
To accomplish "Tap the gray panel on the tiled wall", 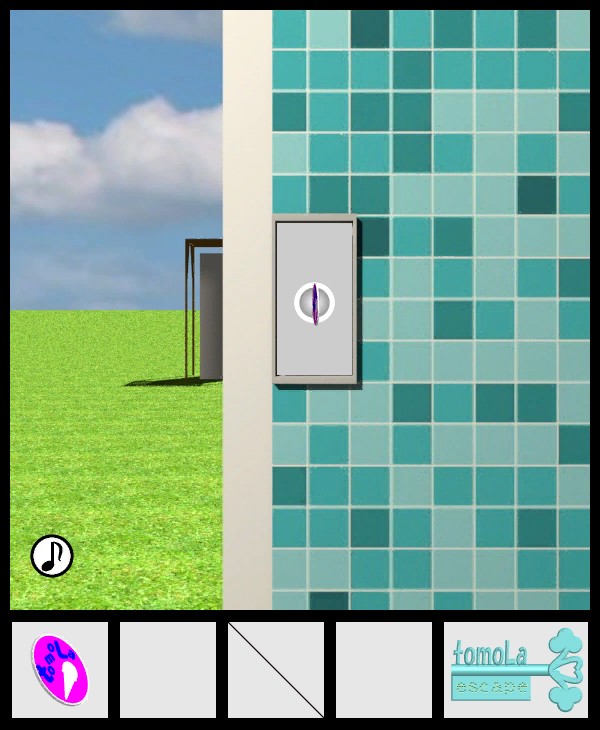I will 314,300.
